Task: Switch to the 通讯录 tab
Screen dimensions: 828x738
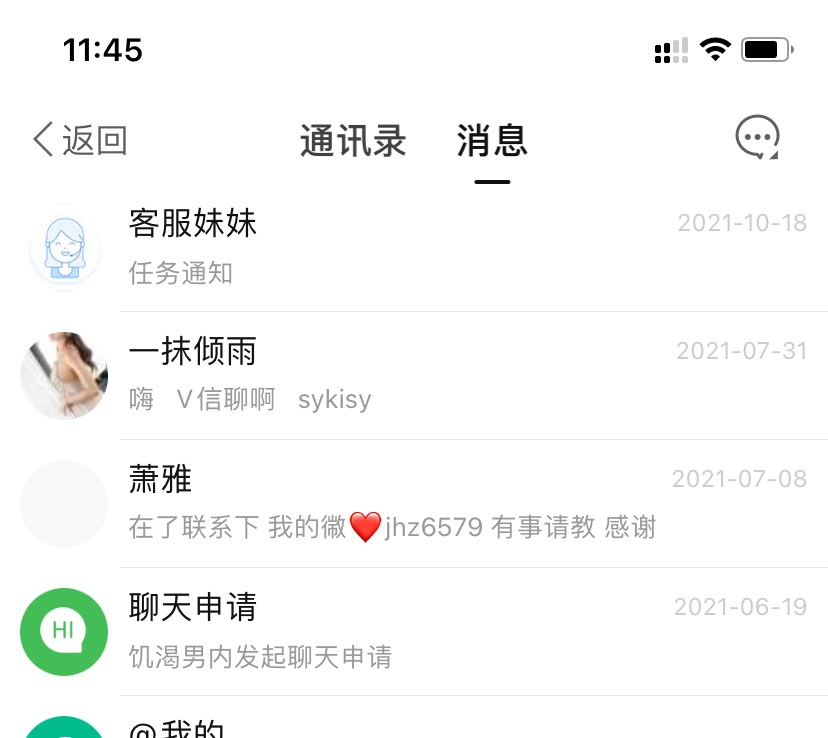Action: [x=353, y=141]
